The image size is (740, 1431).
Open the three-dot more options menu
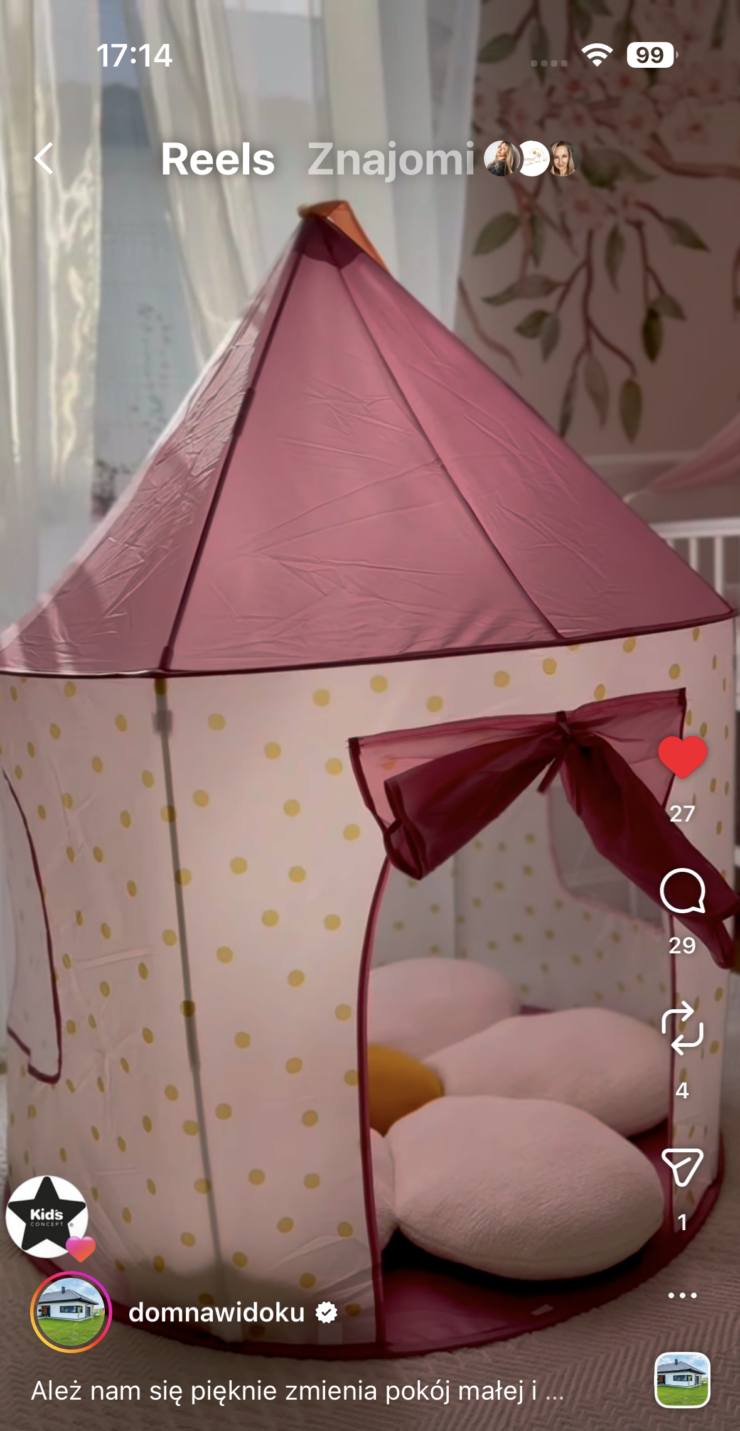pyautogui.click(x=682, y=1296)
